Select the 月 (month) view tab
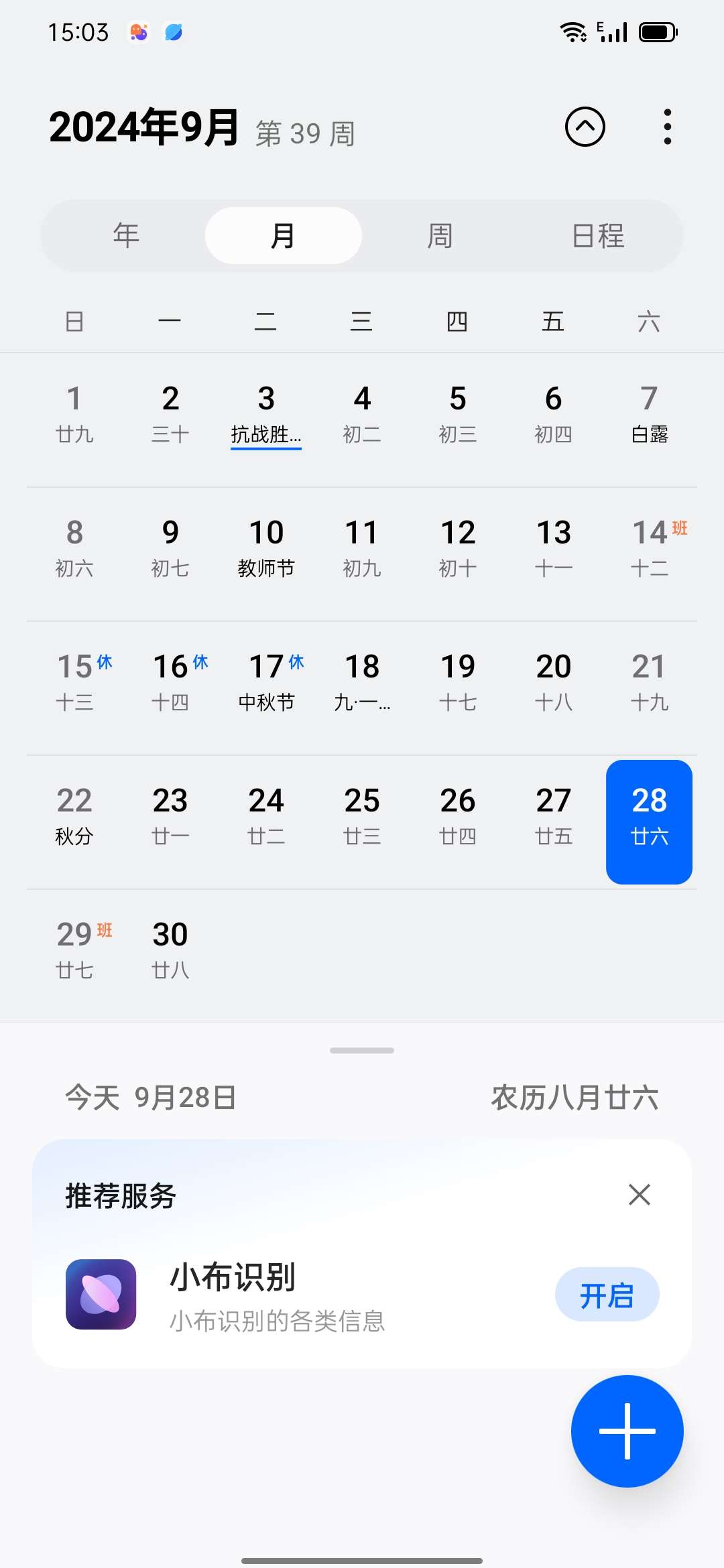Screen dimensions: 724x1568 [283, 236]
